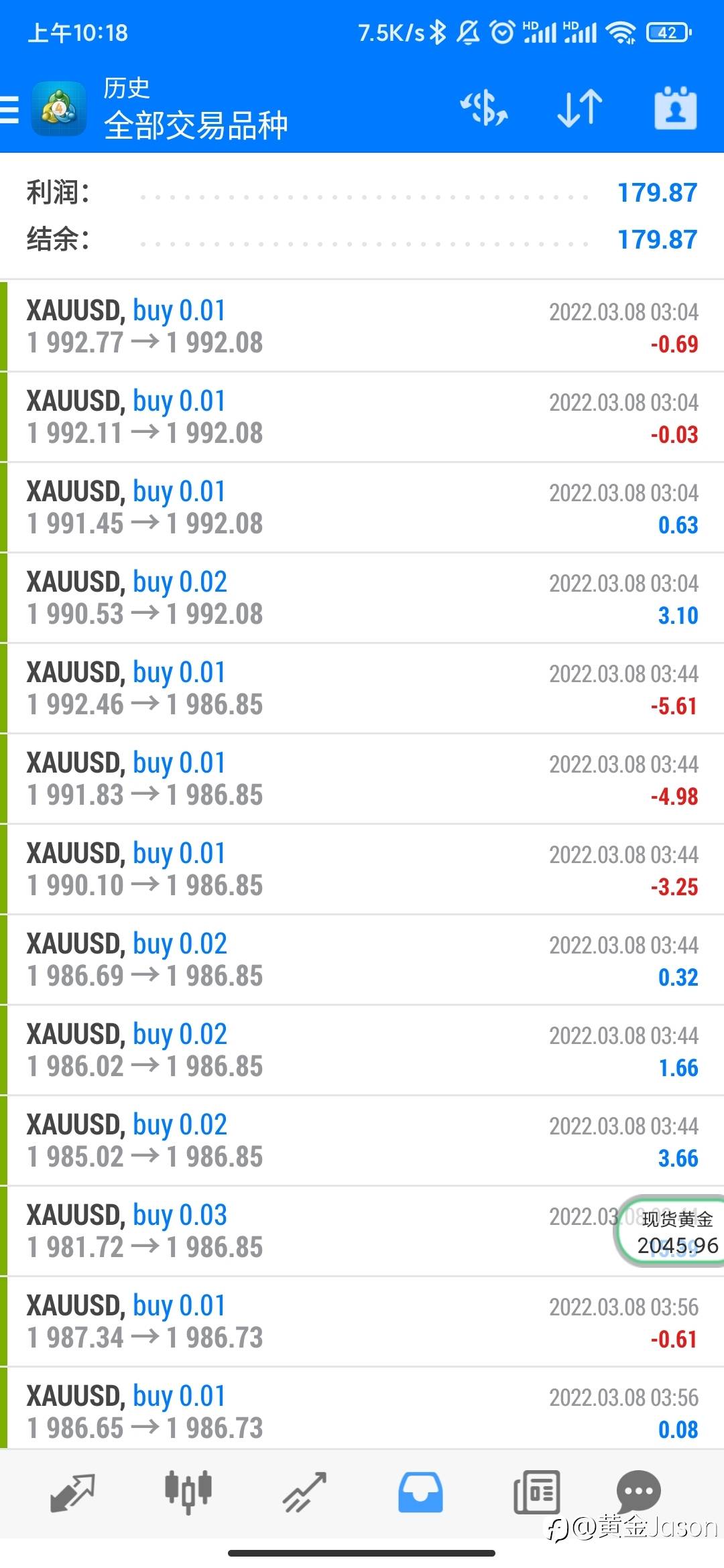The height and width of the screenshot is (1568, 724).
Task: Tap the floating 现货黄金 price widget
Action: (670, 1231)
